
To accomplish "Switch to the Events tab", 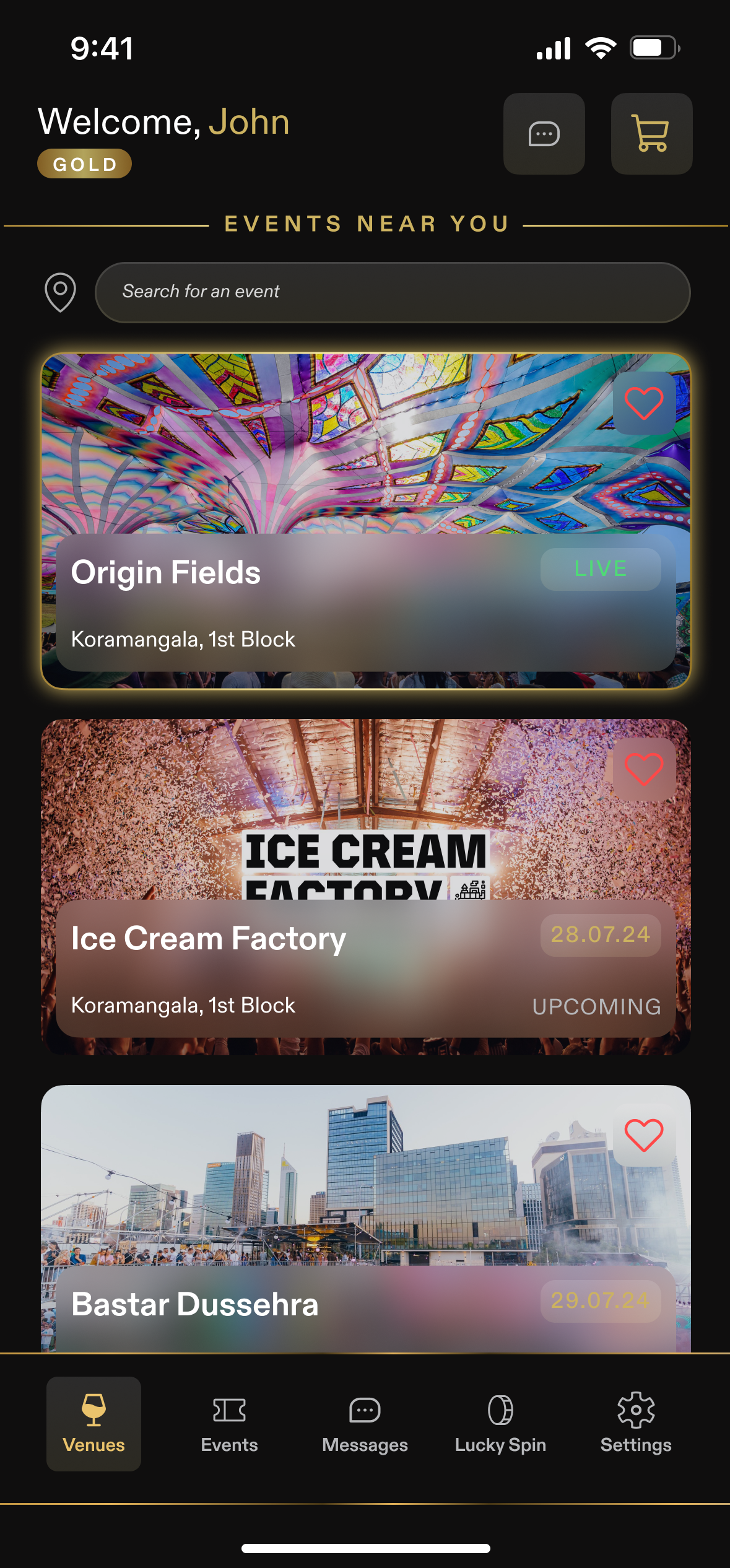I will click(x=229, y=1423).
